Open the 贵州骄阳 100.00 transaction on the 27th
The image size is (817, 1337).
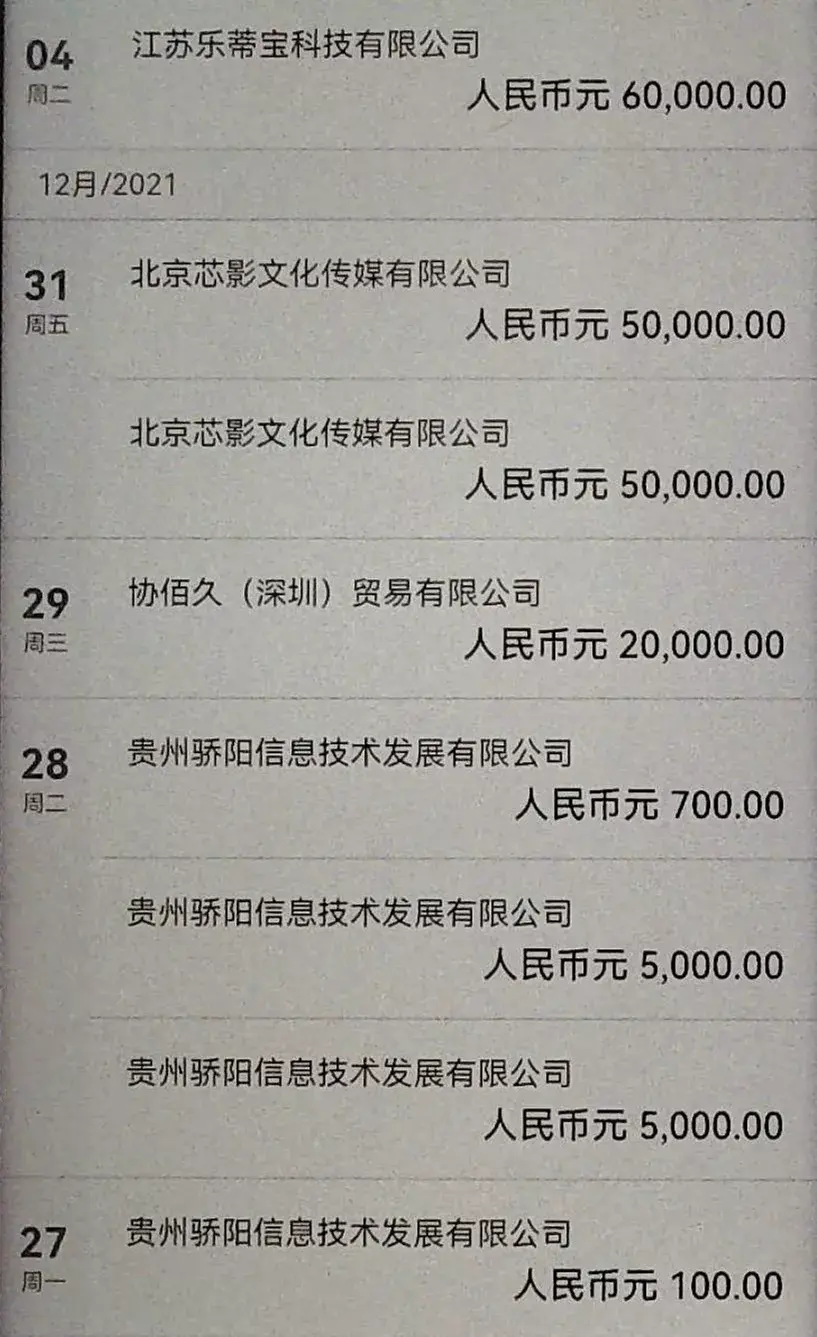coord(408,1258)
